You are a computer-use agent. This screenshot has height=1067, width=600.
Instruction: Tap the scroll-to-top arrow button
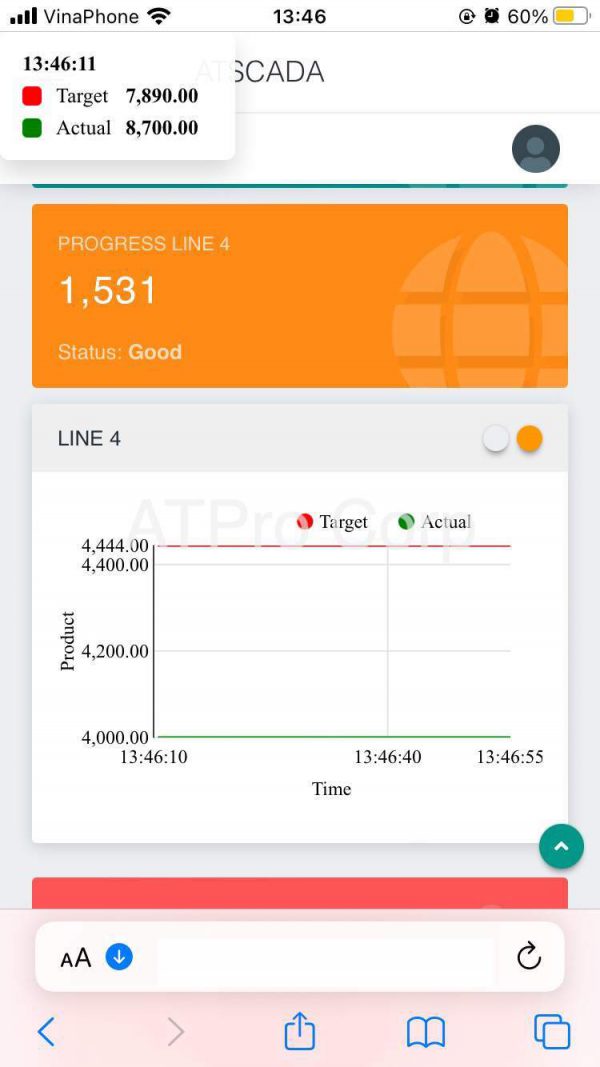pos(561,847)
